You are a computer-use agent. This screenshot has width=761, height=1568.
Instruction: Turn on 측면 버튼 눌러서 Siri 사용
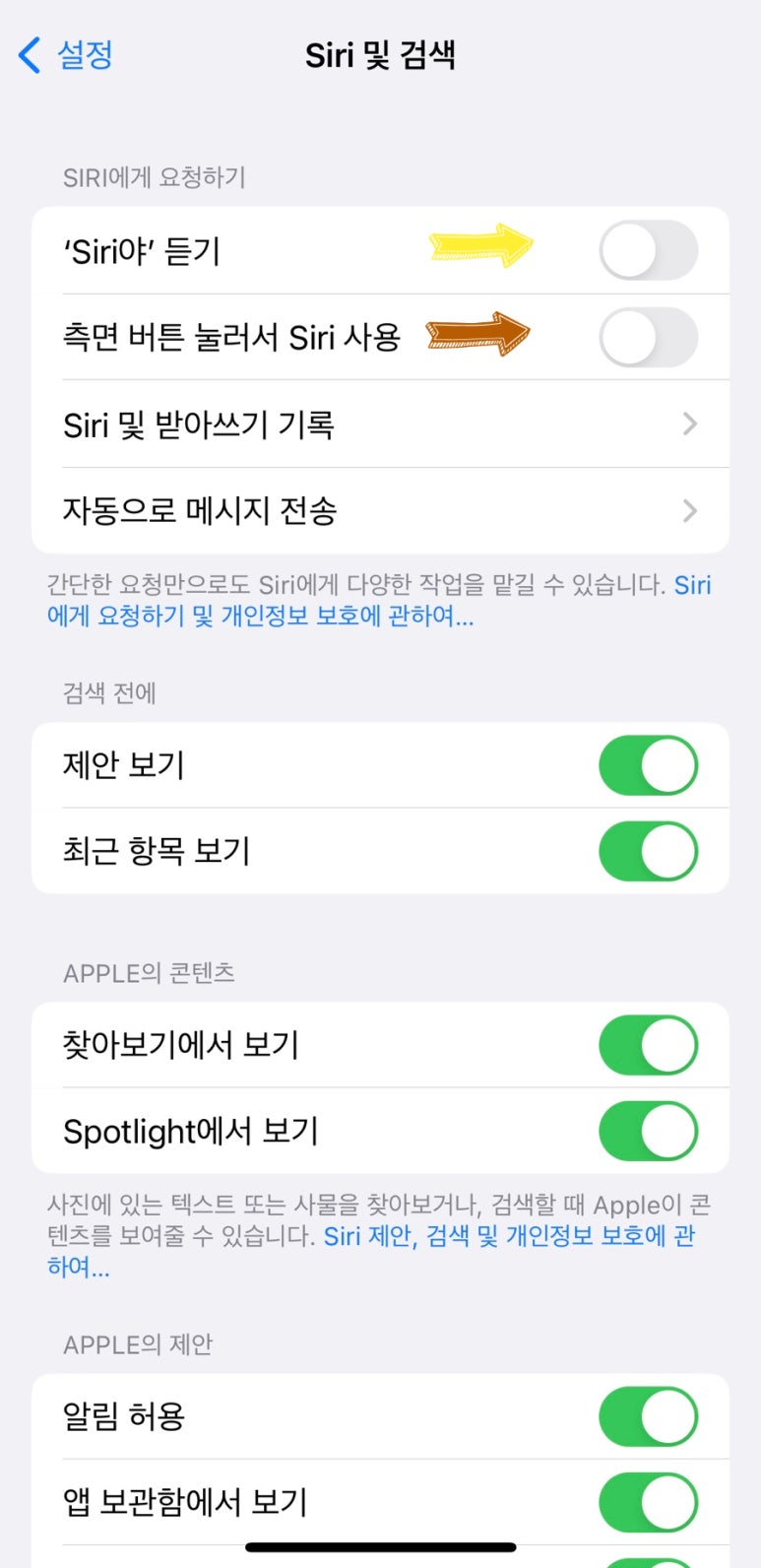tap(648, 337)
